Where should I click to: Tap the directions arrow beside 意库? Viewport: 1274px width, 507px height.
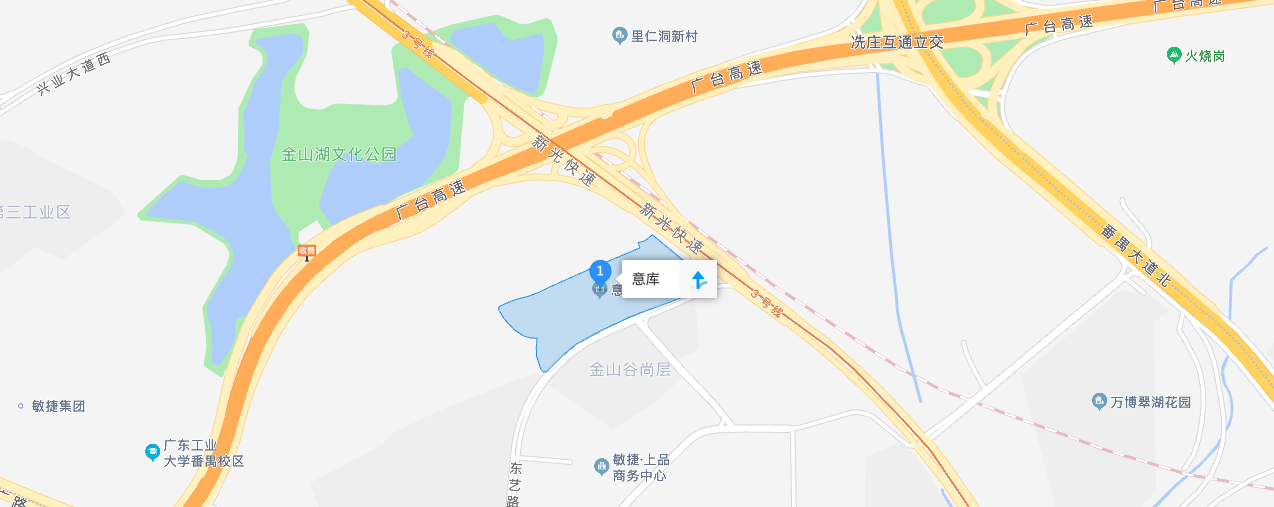pyautogui.click(x=699, y=279)
